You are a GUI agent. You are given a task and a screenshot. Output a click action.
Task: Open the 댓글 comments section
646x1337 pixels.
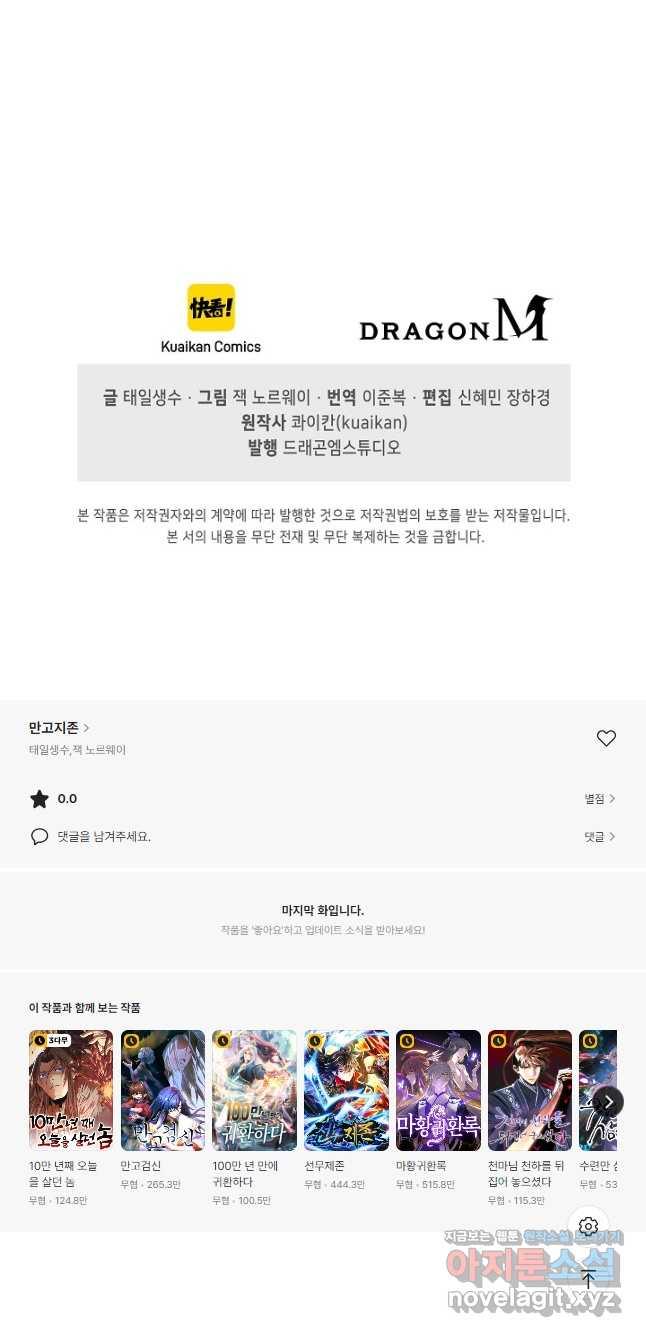click(600, 836)
